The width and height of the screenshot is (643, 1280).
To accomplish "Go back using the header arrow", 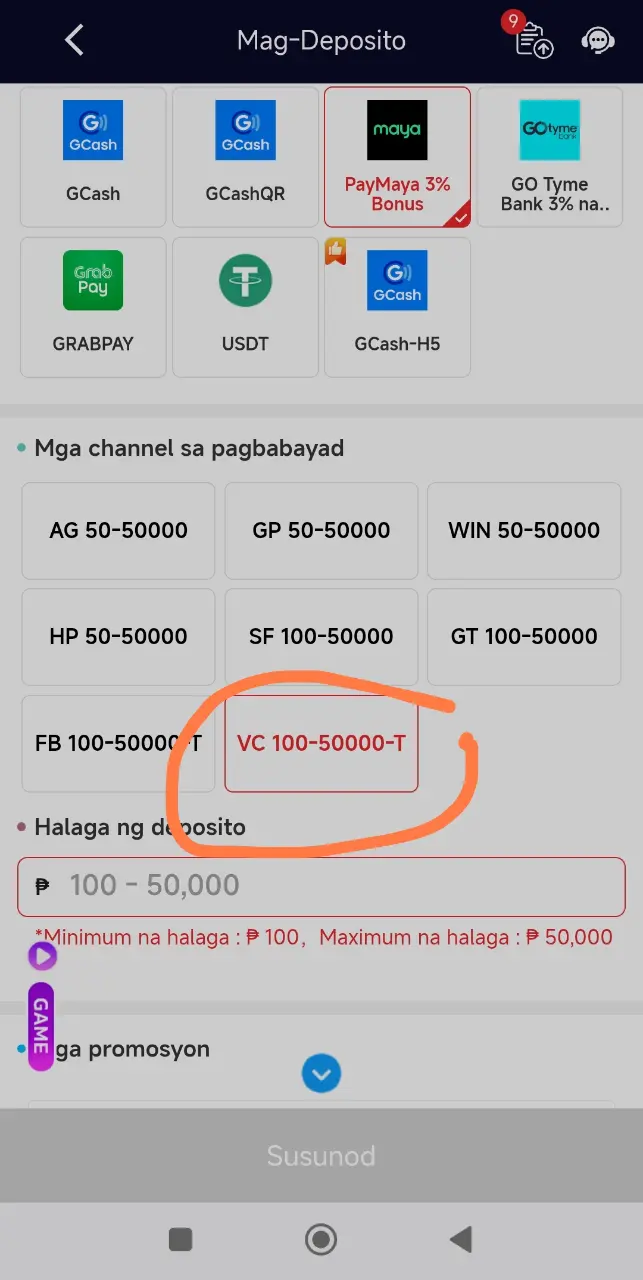I will click(x=74, y=41).
